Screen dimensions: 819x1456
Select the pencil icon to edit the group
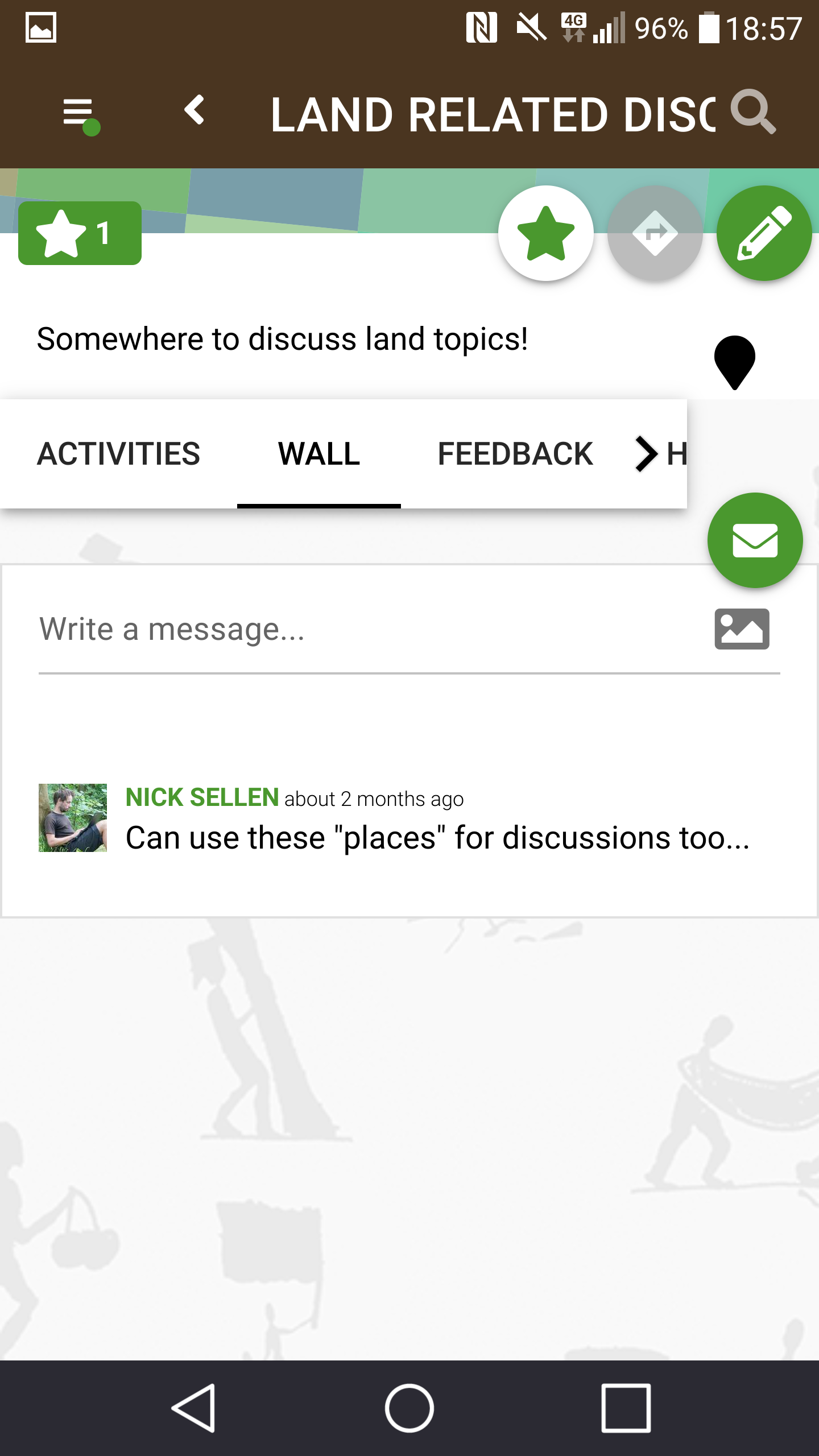pyautogui.click(x=765, y=231)
